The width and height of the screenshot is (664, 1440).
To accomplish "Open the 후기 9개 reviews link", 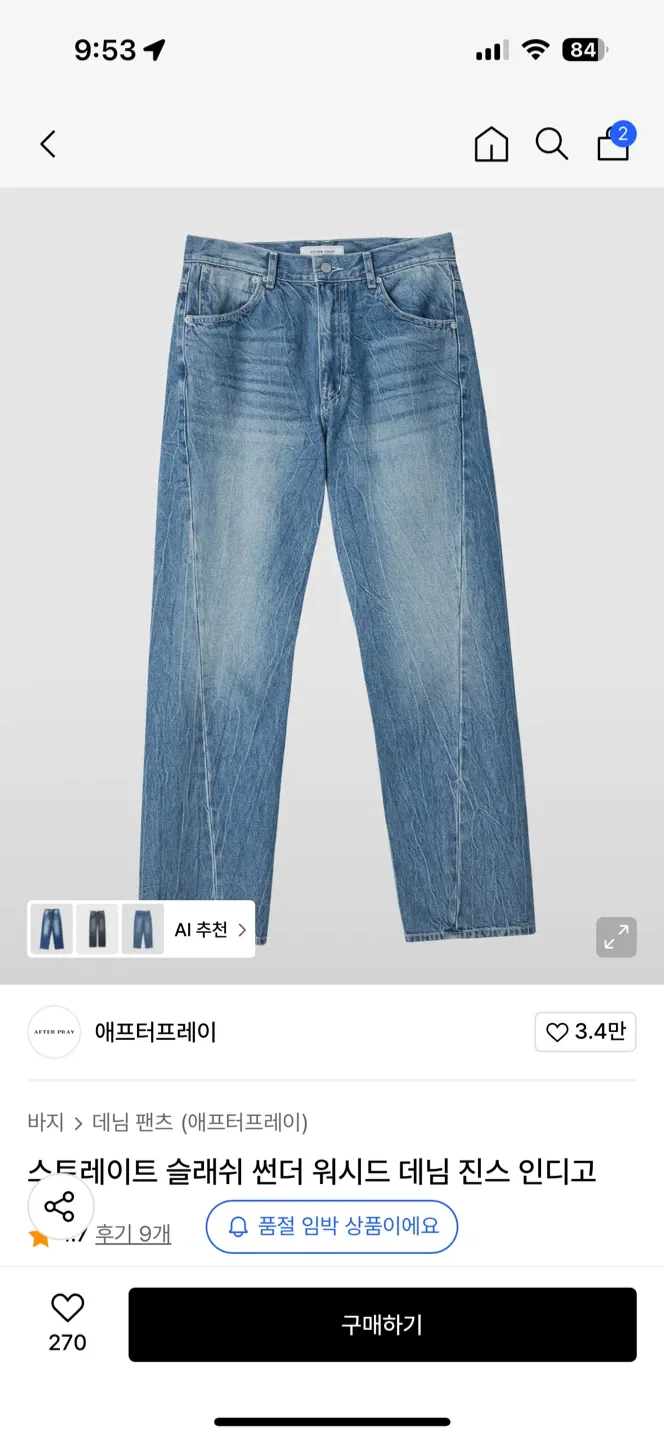I will point(133,1235).
